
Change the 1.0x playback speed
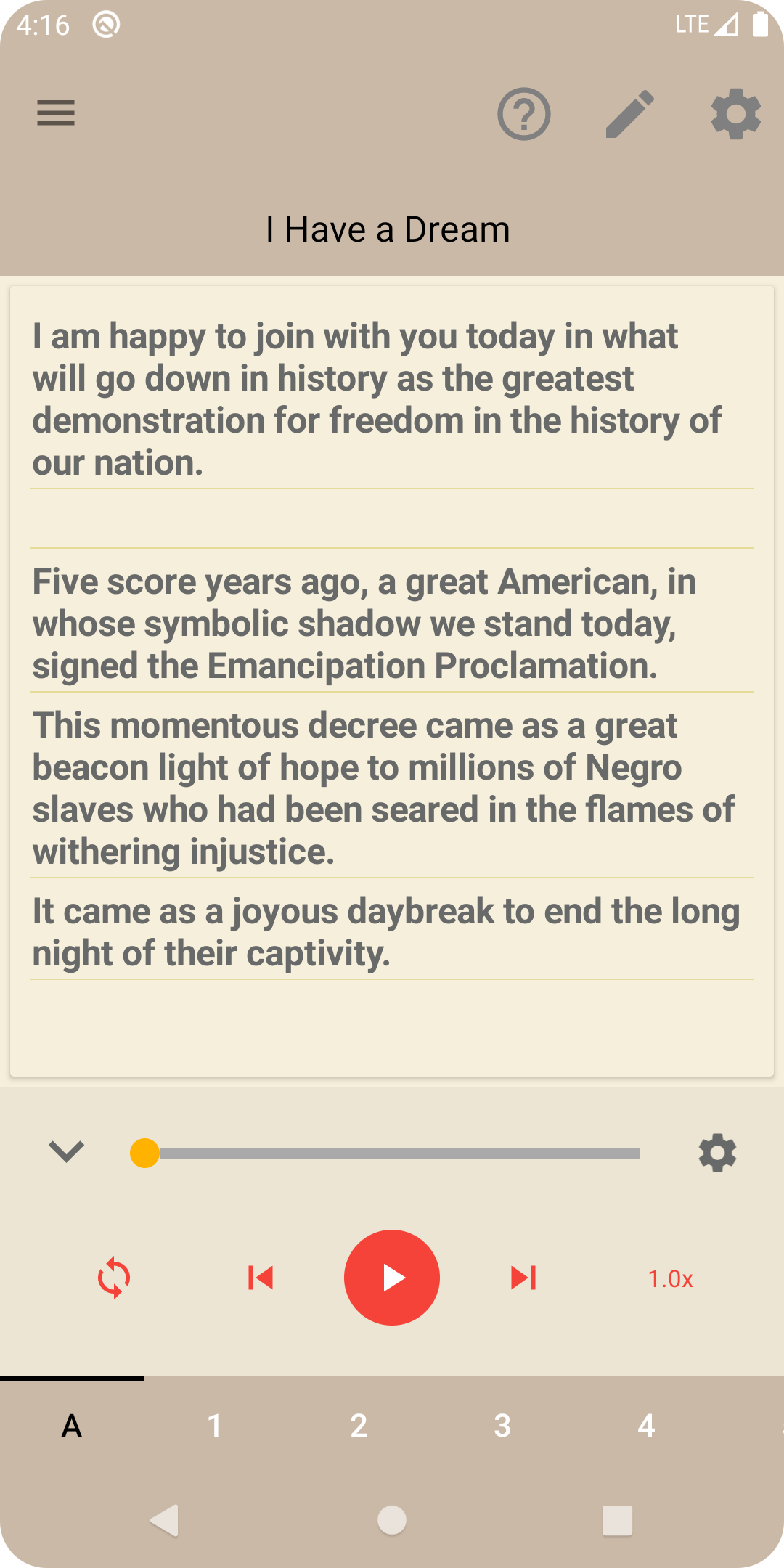tap(670, 1279)
